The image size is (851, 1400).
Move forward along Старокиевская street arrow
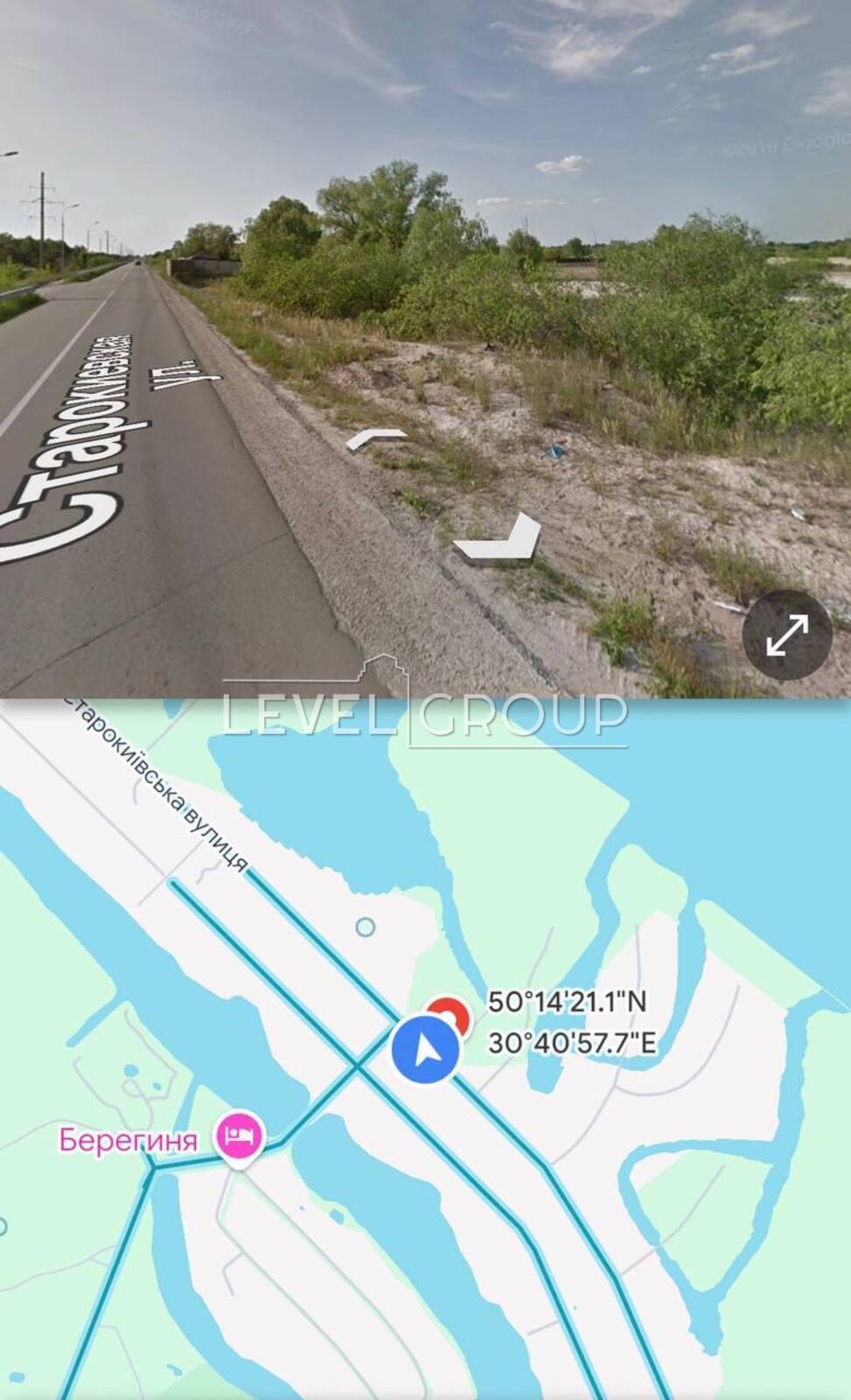click(x=376, y=438)
